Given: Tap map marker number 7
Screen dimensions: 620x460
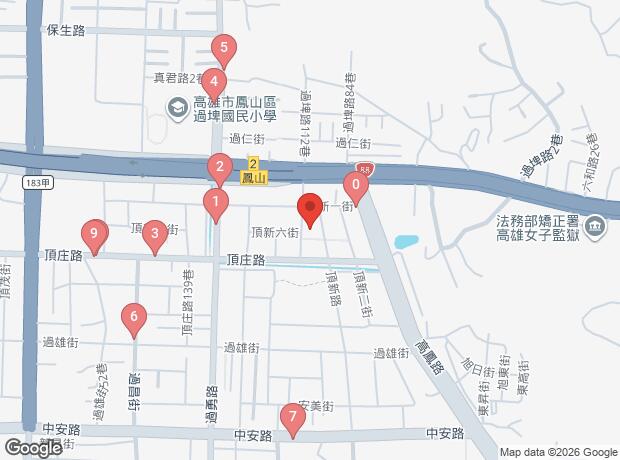Looking at the screenshot, I should pos(292,417).
